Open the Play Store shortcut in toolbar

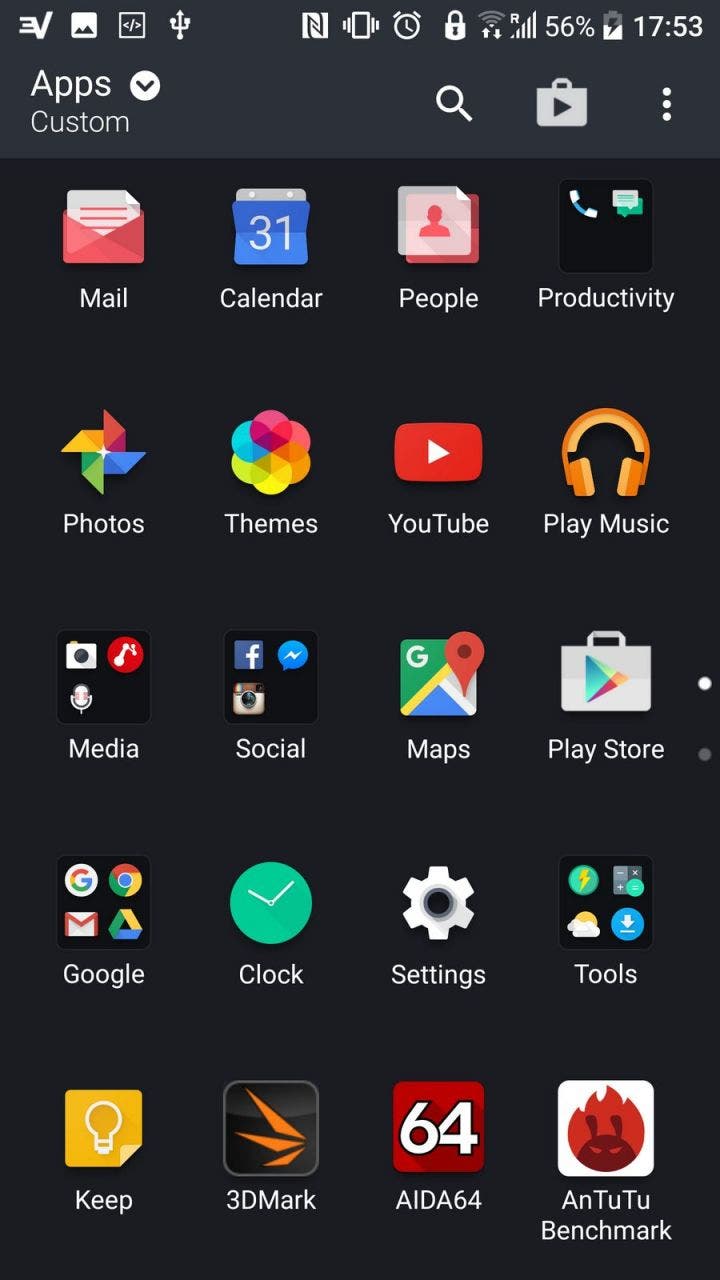coord(561,102)
